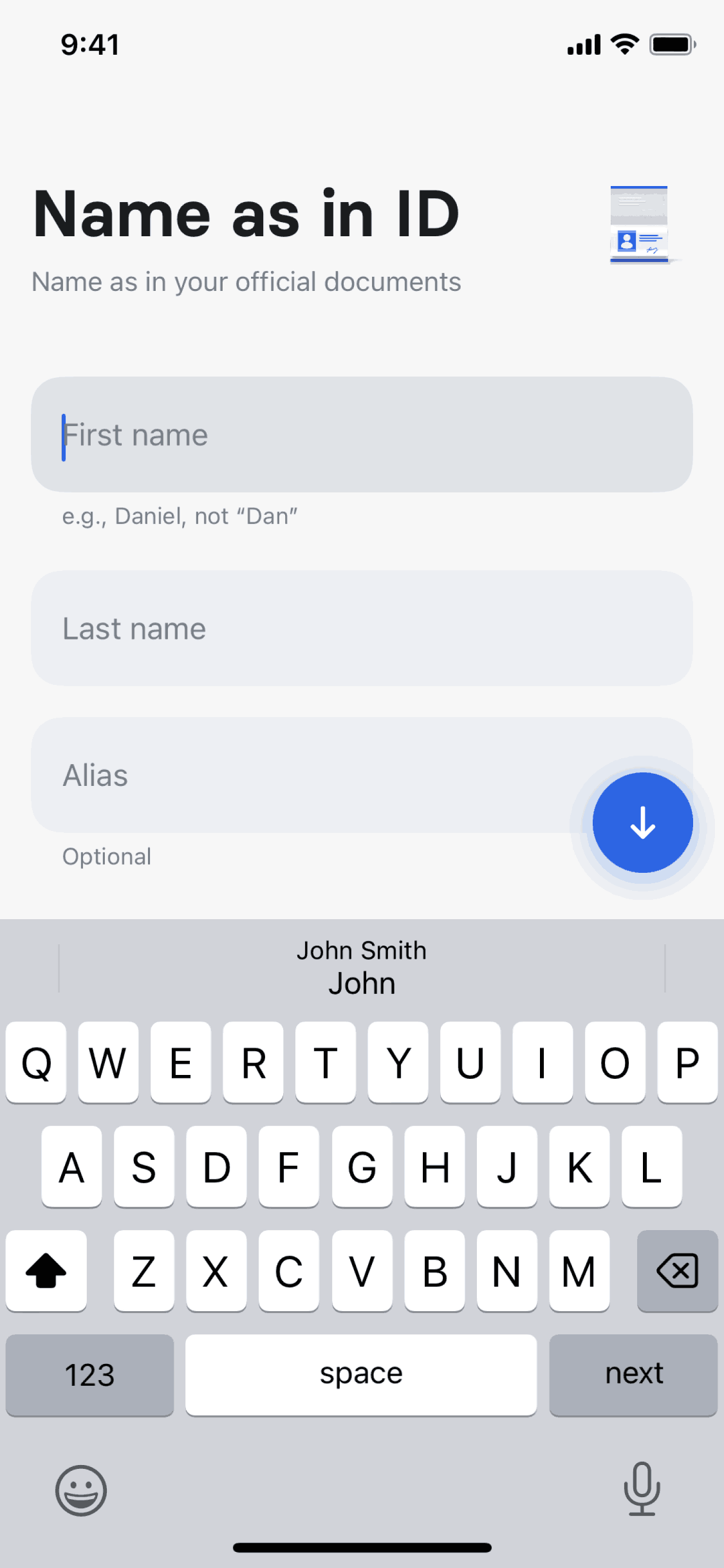Tap the space bar

361,1374
